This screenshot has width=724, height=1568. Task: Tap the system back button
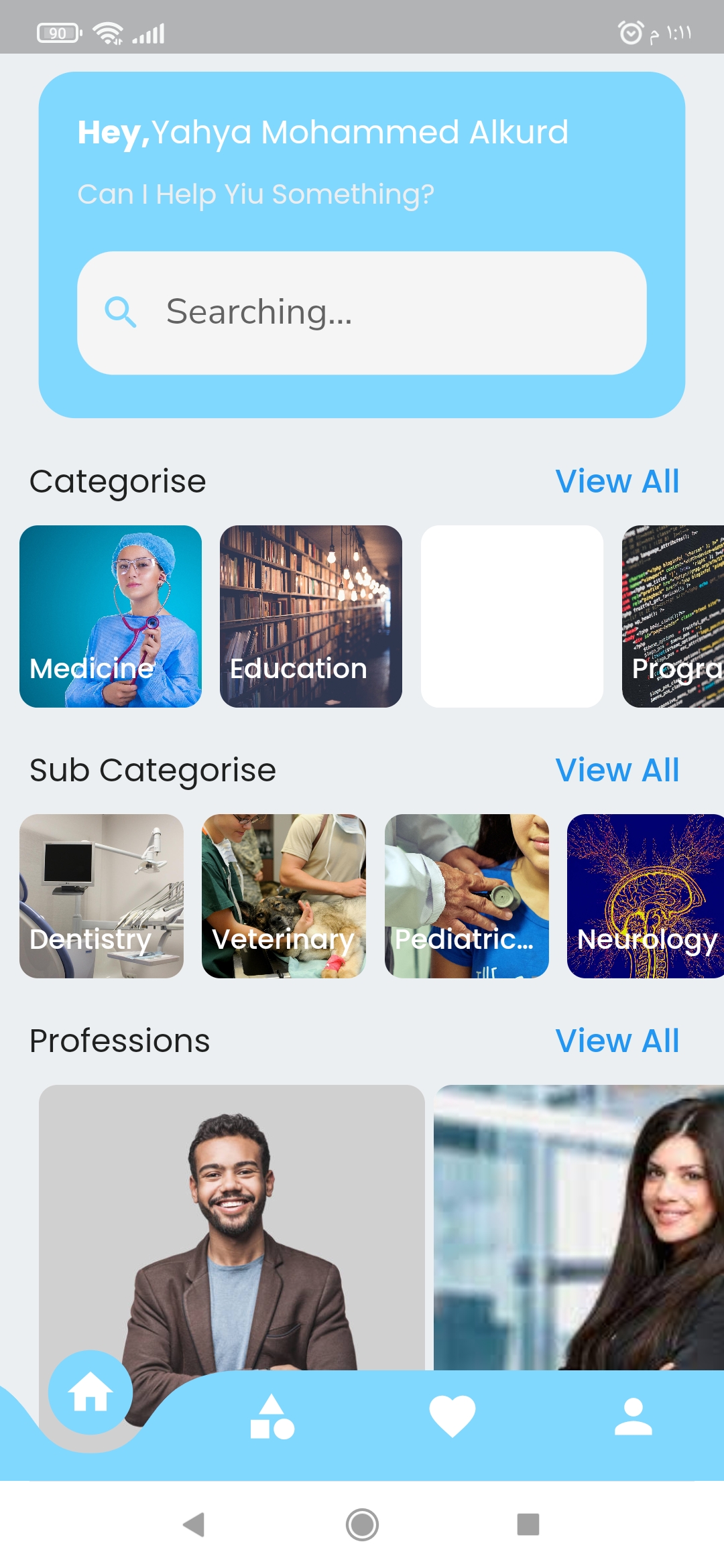point(194,1524)
